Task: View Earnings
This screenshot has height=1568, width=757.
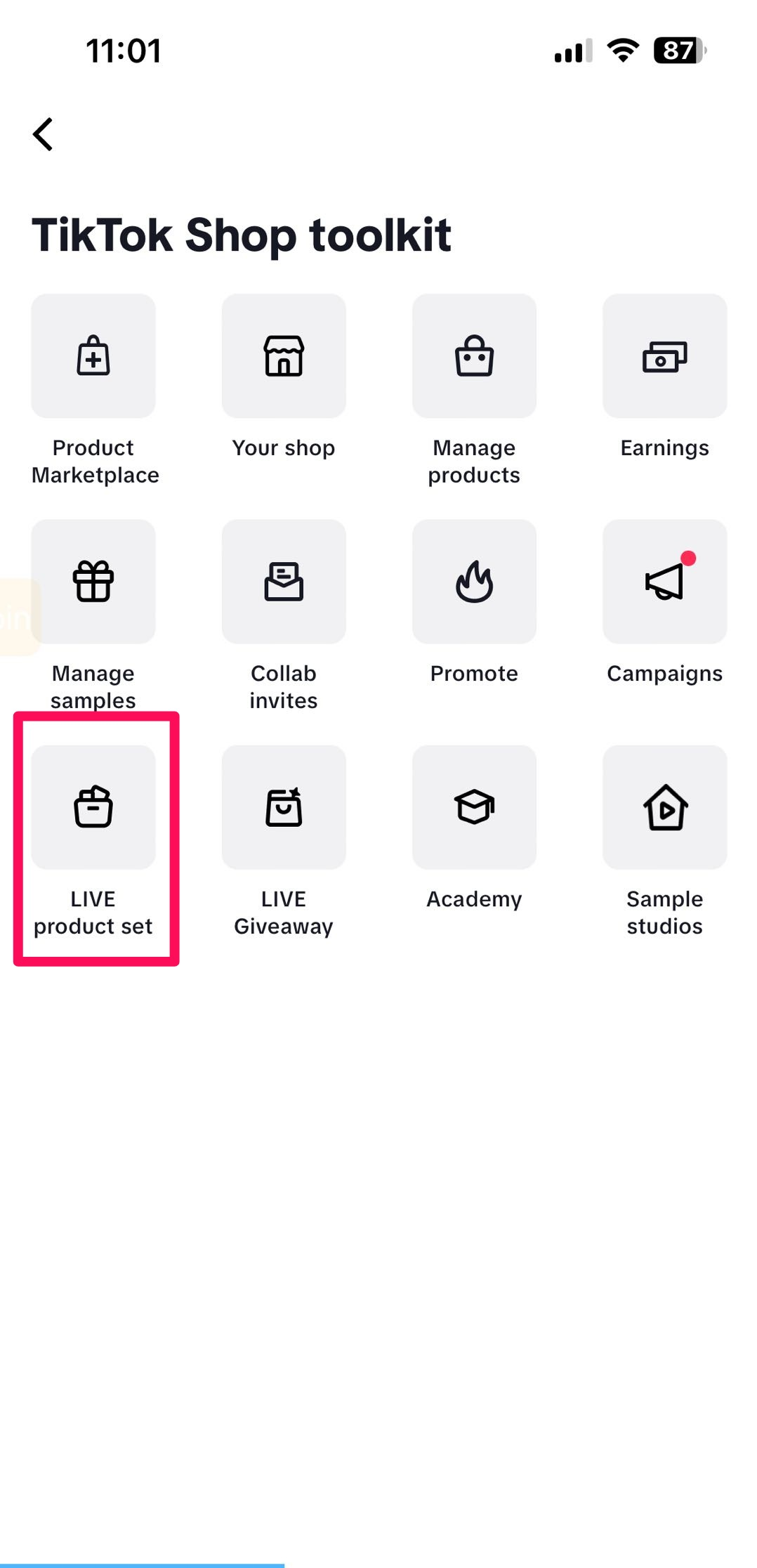Action: (664, 356)
